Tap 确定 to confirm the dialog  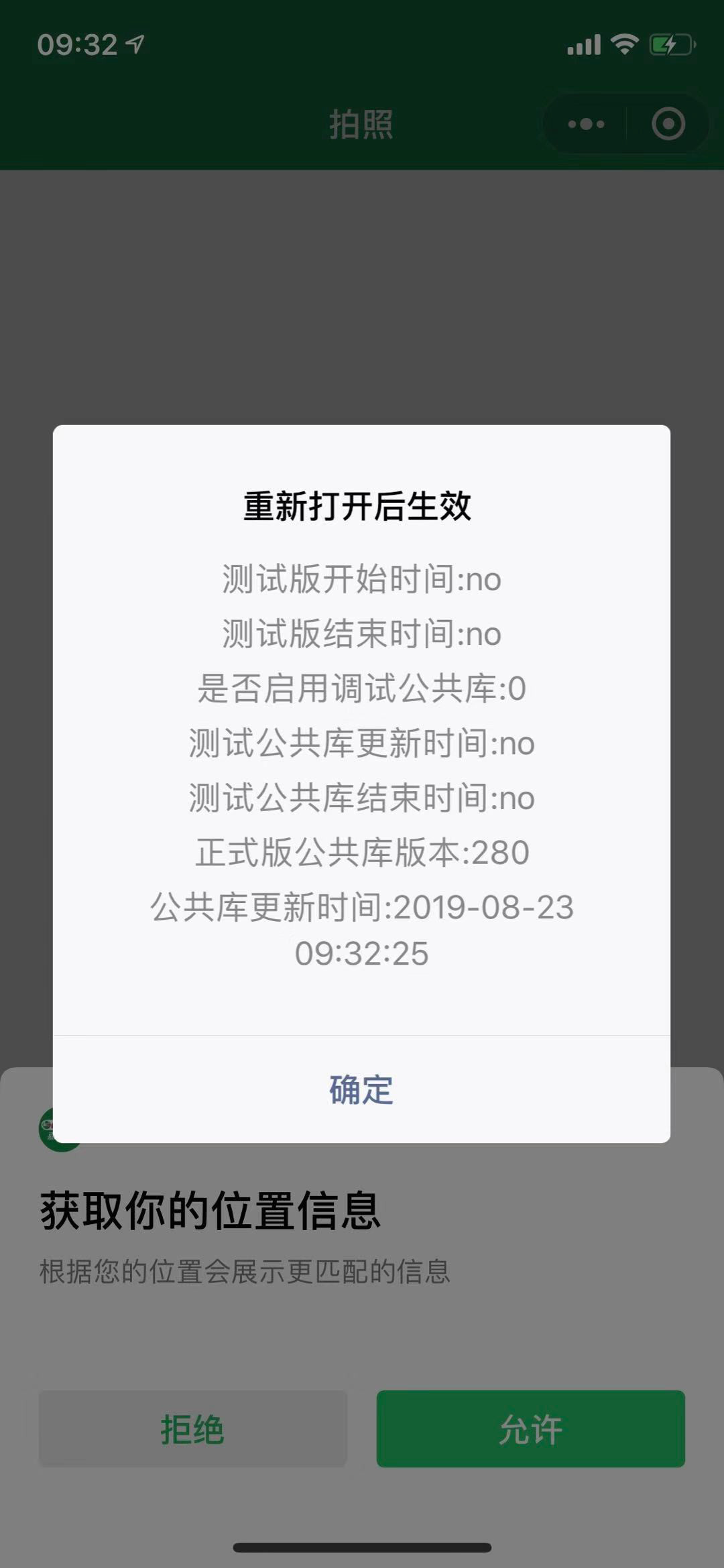pyautogui.click(x=361, y=1089)
